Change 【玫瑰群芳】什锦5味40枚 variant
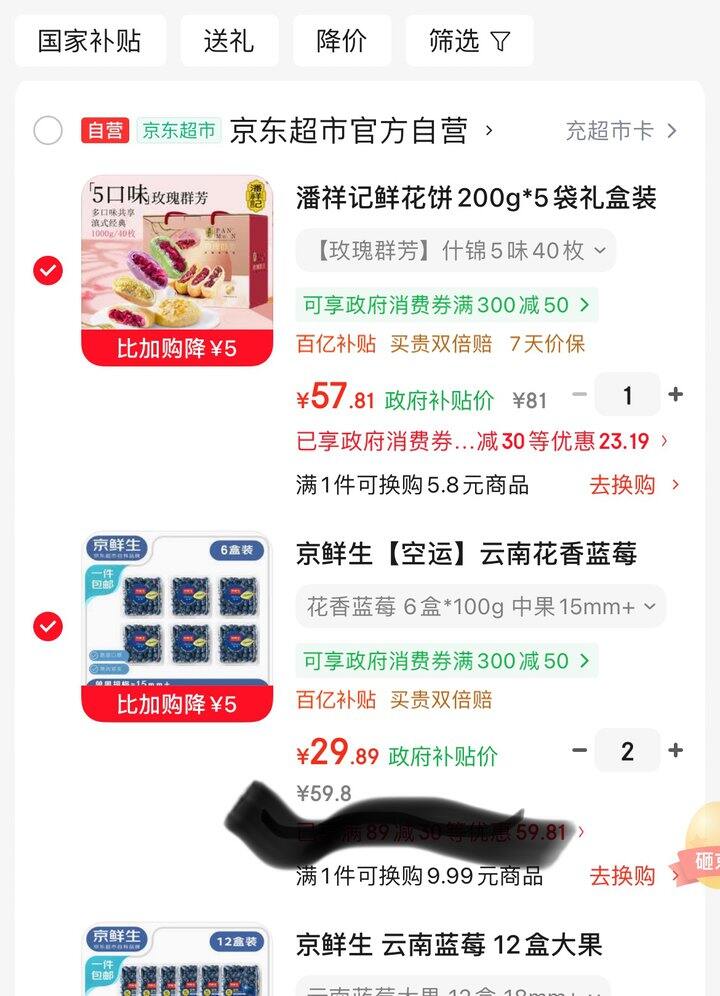720x996 pixels. click(455, 250)
